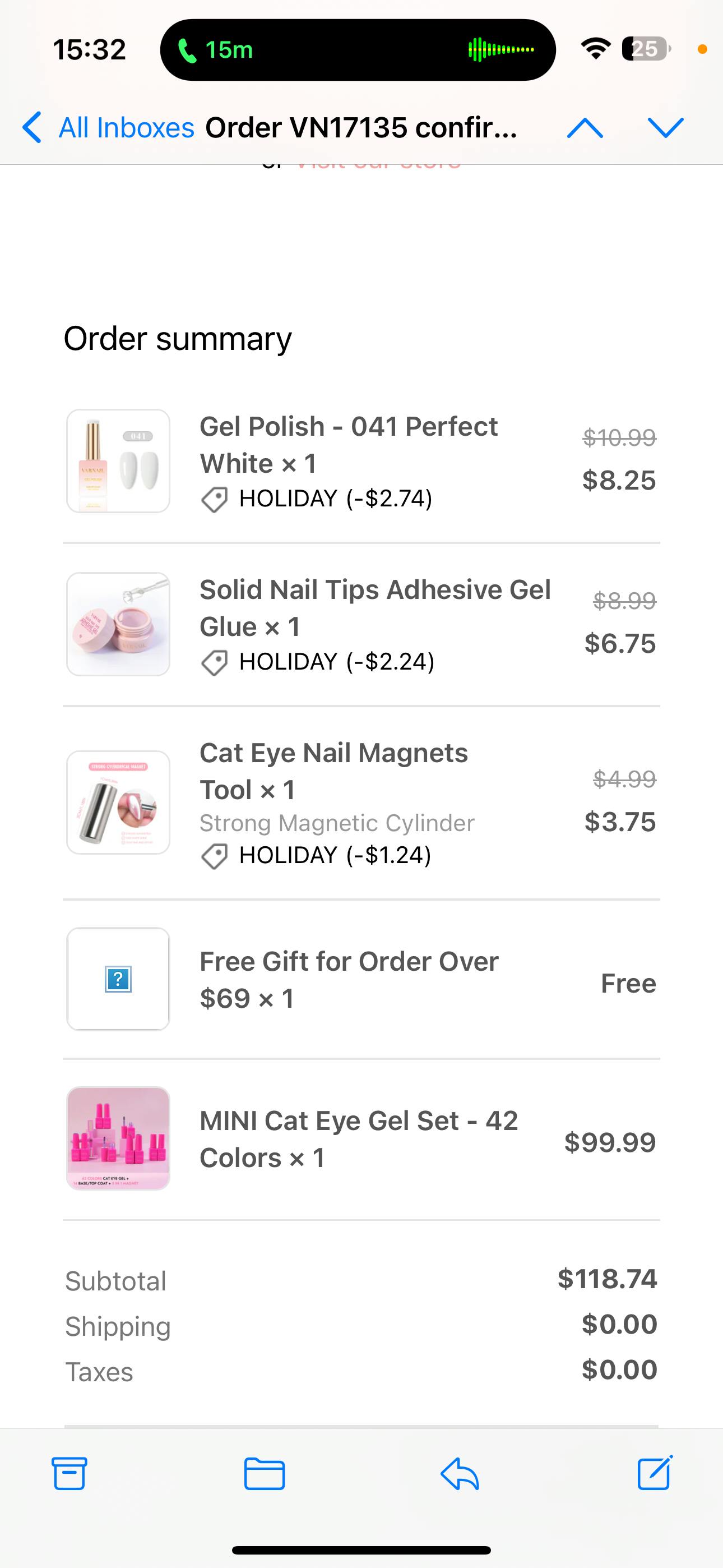Screen dimensions: 723x1568
Task: Jump to the next email
Action: [666, 128]
